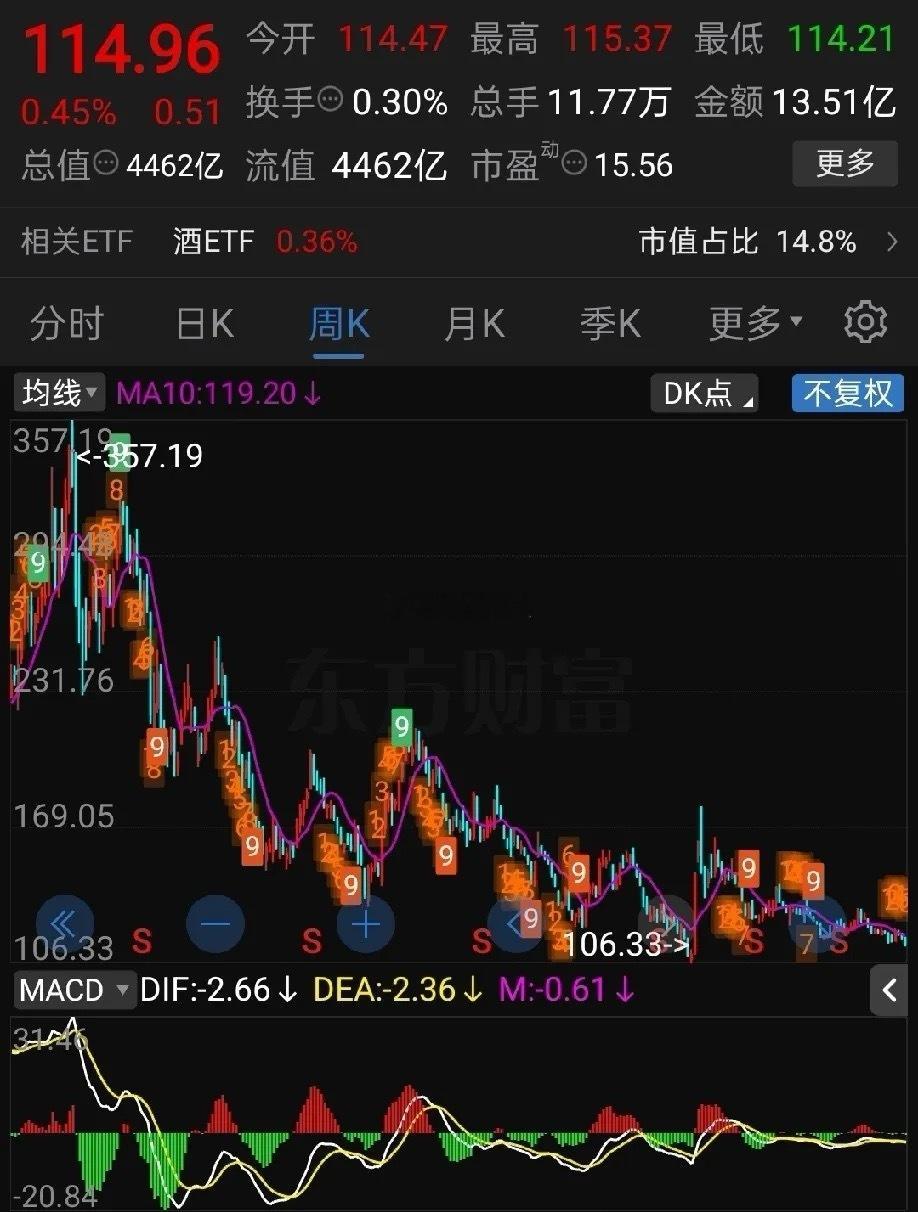Zoom out using the minus circle icon
The width and height of the screenshot is (918, 1212).
(x=216, y=925)
